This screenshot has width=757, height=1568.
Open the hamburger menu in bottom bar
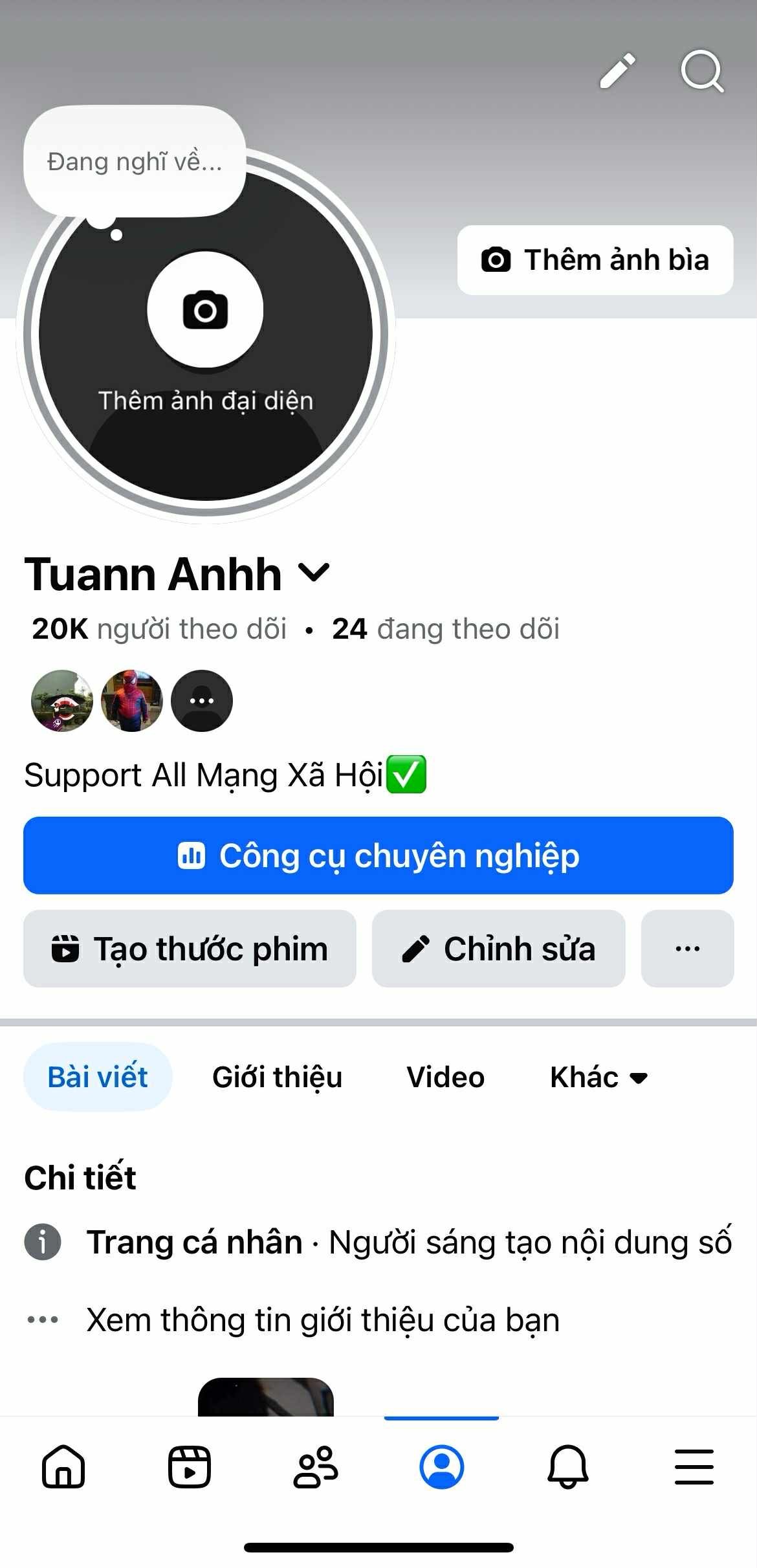click(694, 1466)
